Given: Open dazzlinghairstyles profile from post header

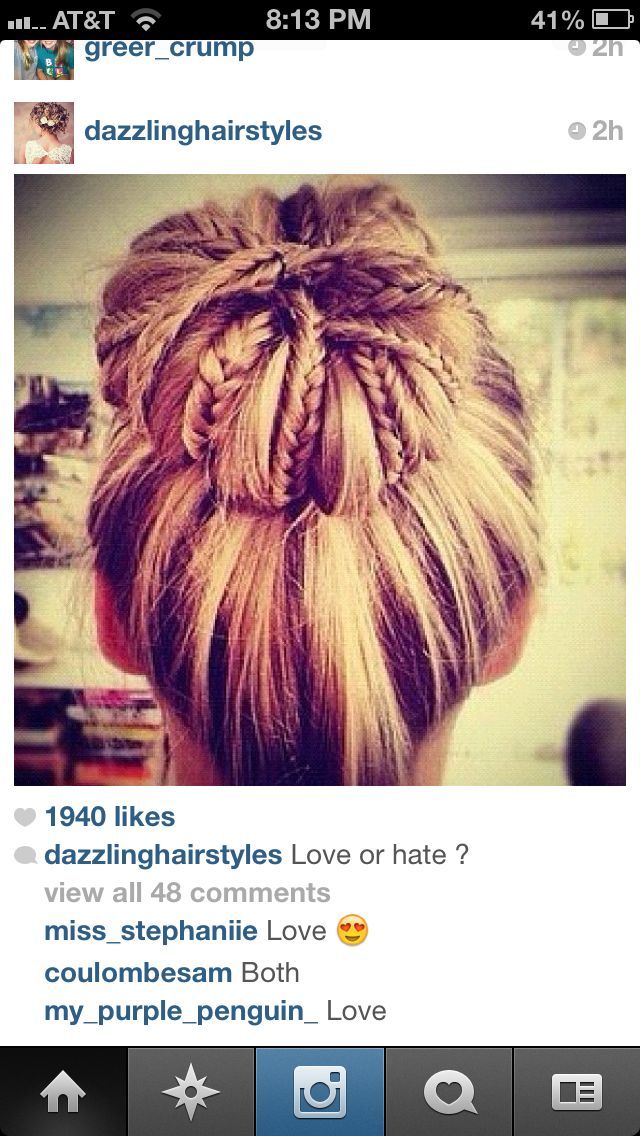Looking at the screenshot, I should [x=203, y=131].
